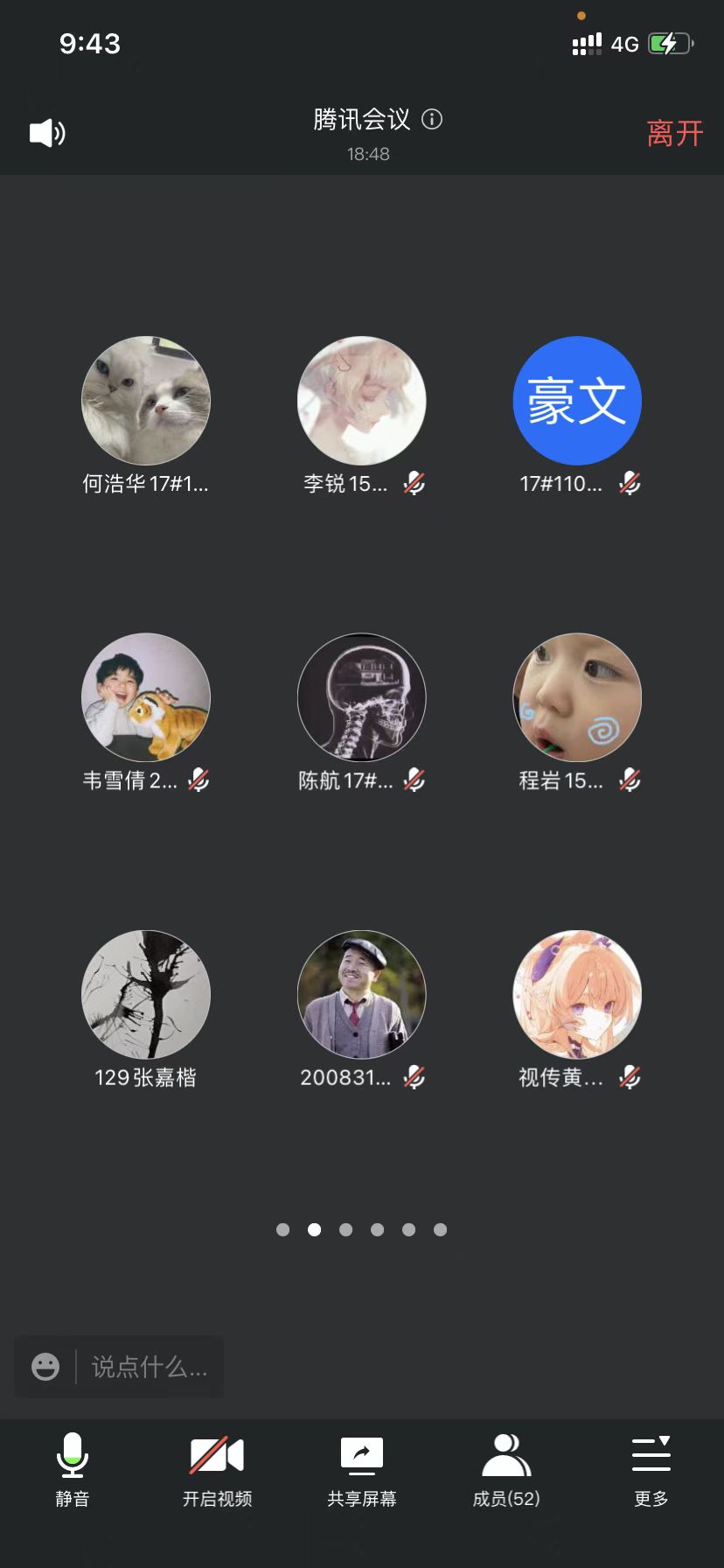Open the emoji picker in chat bar
The height and width of the screenshot is (1568, 724).
(x=45, y=1366)
